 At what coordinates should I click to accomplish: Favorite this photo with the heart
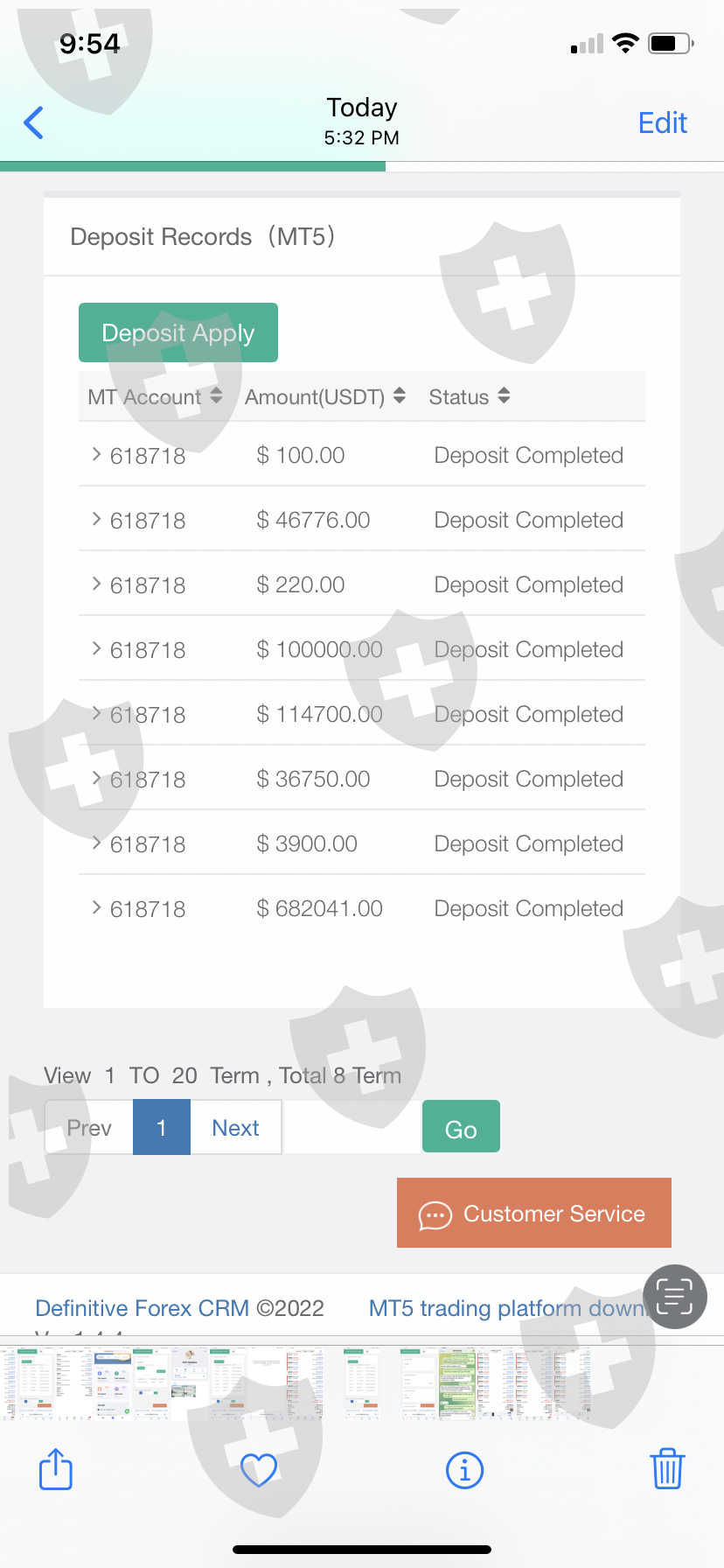(x=259, y=1470)
